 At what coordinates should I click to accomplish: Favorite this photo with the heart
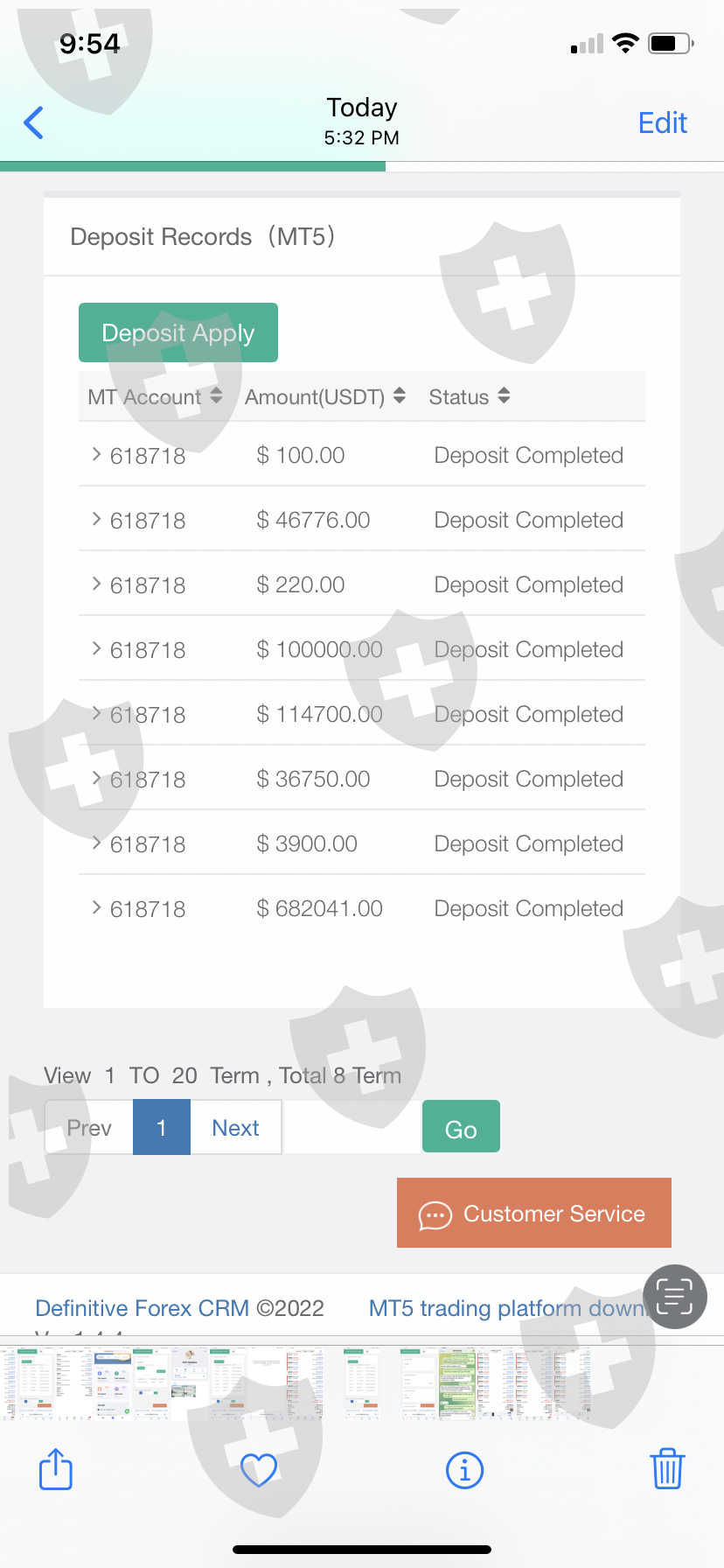(x=259, y=1470)
